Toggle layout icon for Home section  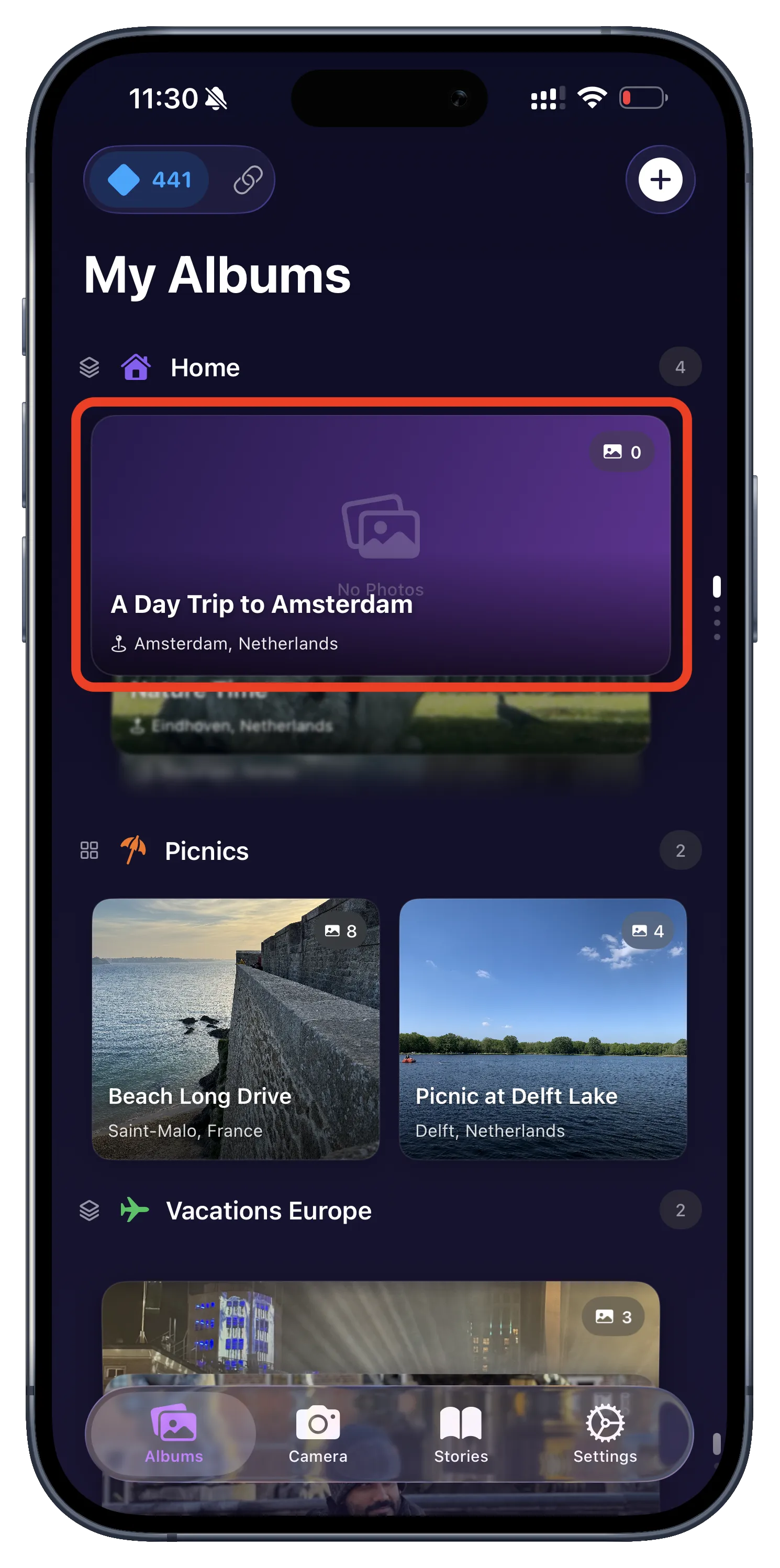[89, 367]
